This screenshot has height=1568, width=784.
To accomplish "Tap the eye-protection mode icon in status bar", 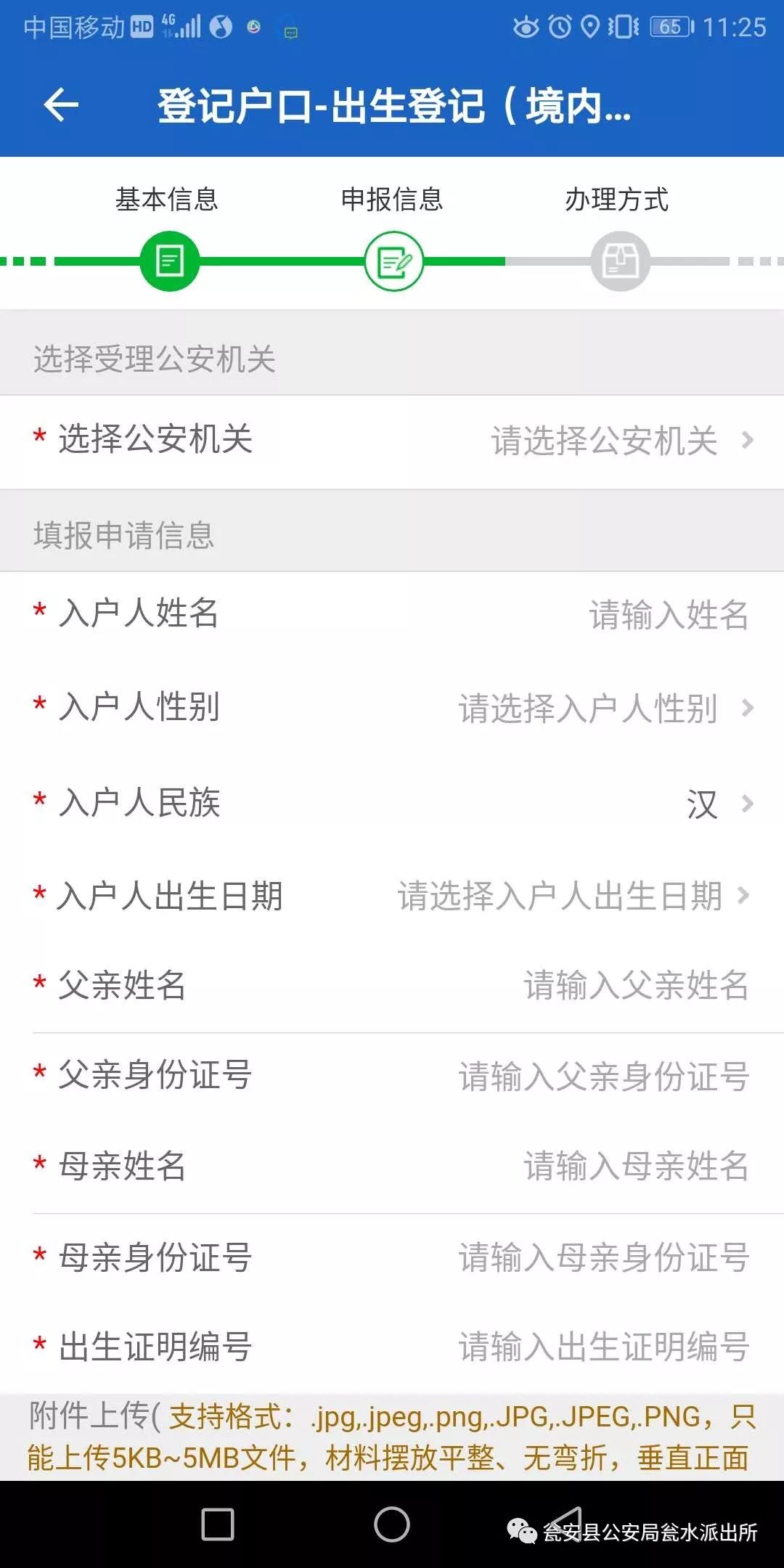I will point(525,28).
